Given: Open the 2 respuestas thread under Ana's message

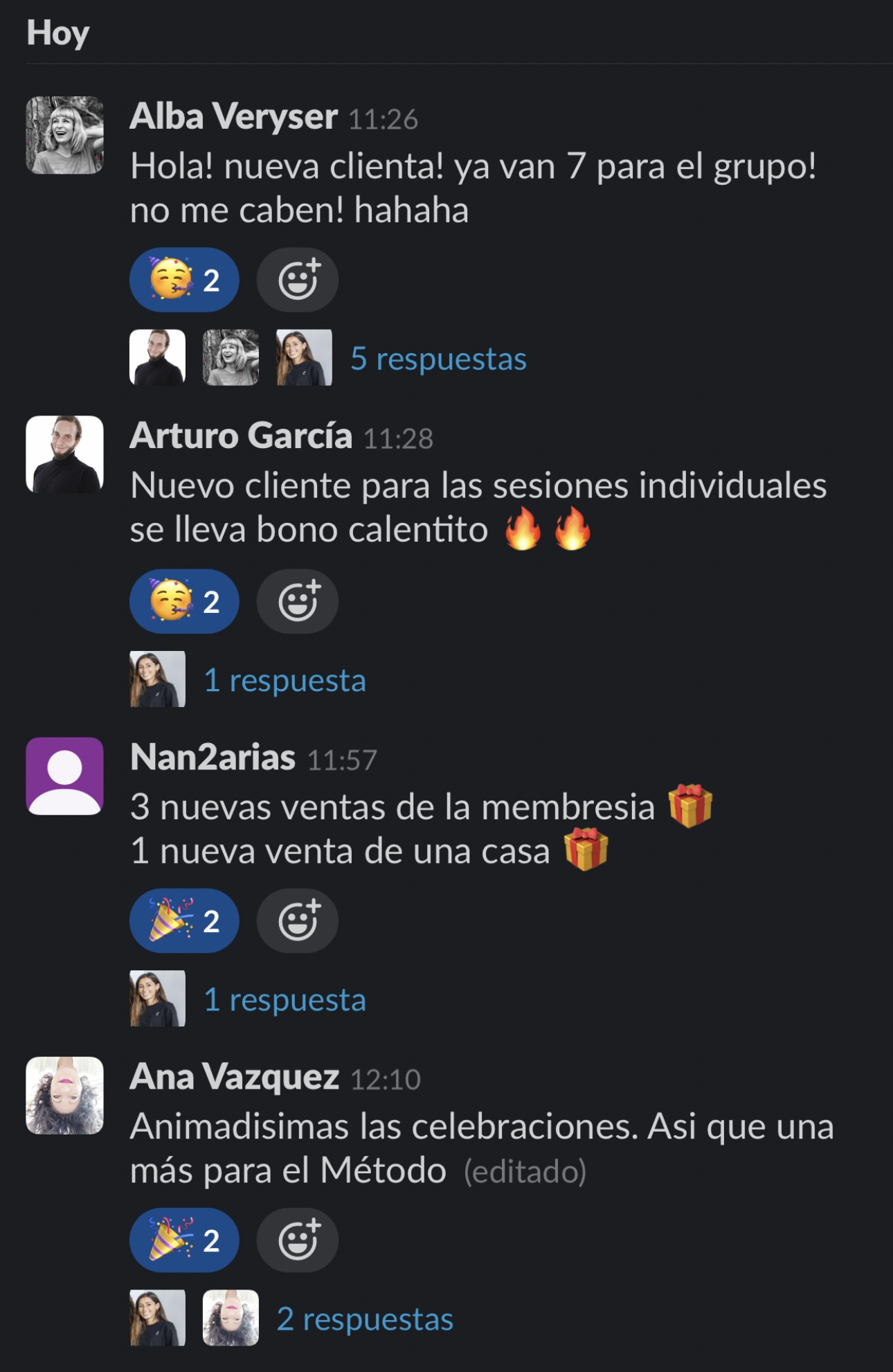Looking at the screenshot, I should point(365,1319).
